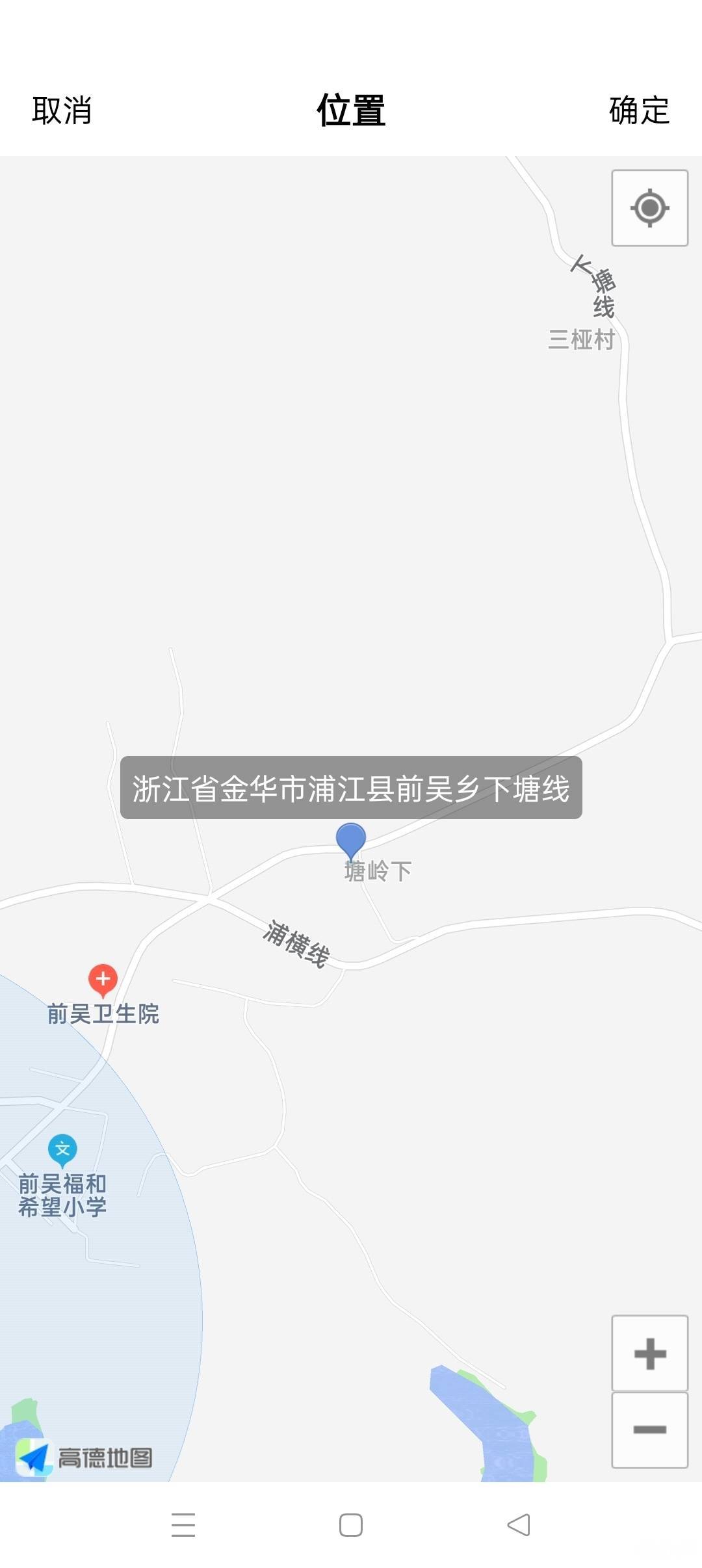Select the 前吴福和希望小学 school marker
Viewport: 702px width, 1568px height.
[62, 1149]
